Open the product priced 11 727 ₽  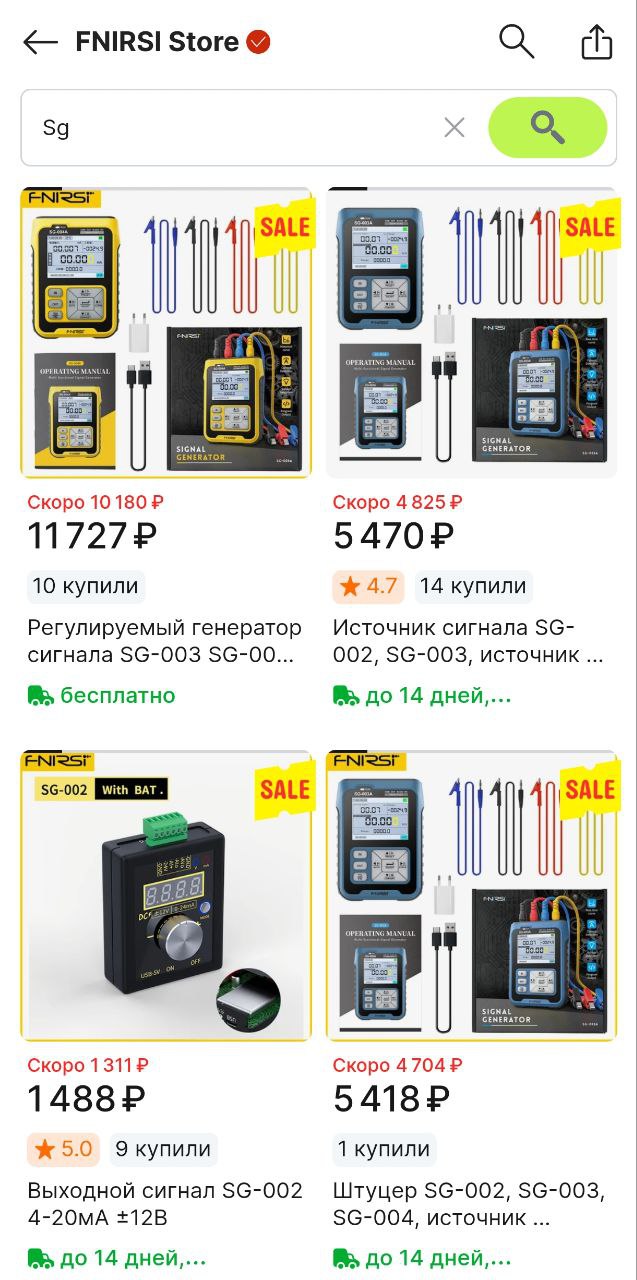coord(166,448)
